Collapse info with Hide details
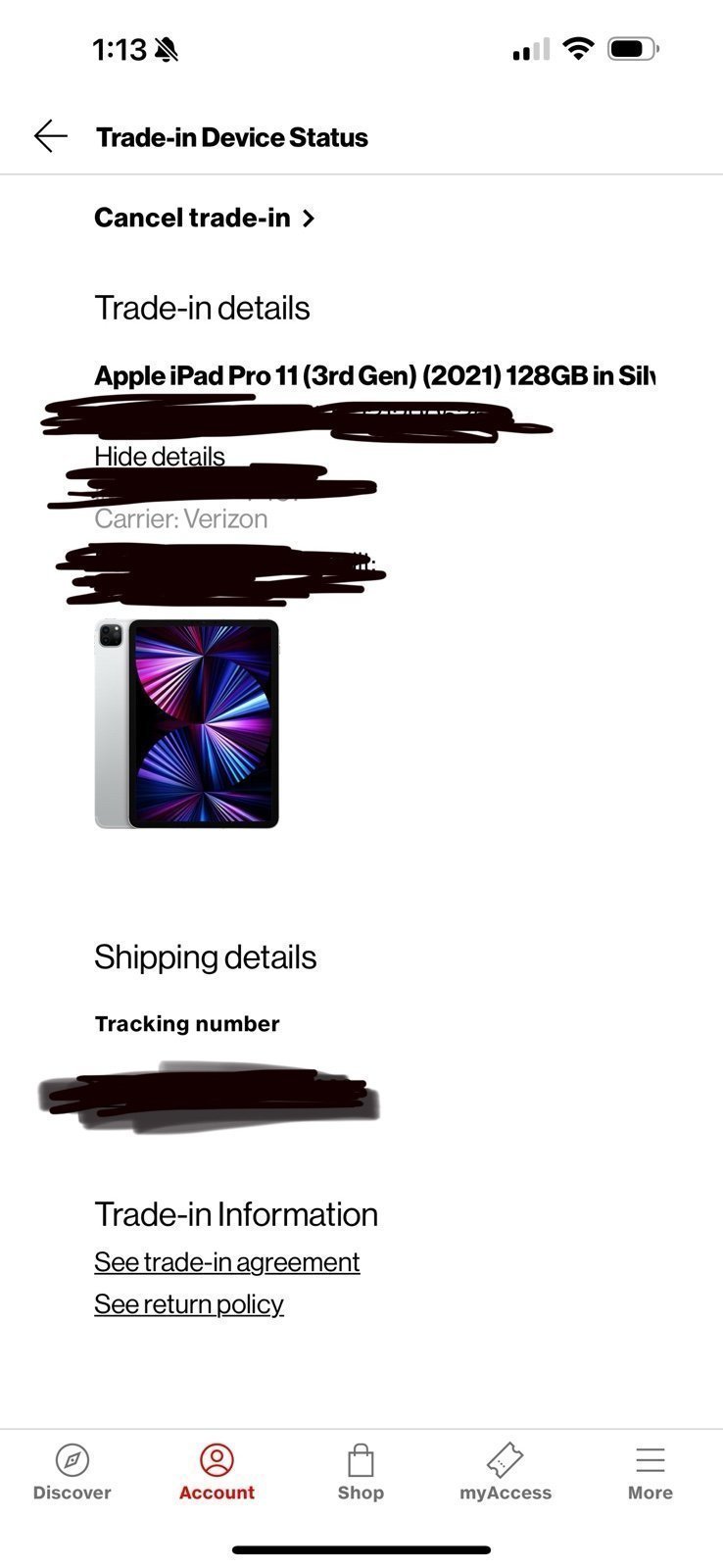 click(x=160, y=457)
